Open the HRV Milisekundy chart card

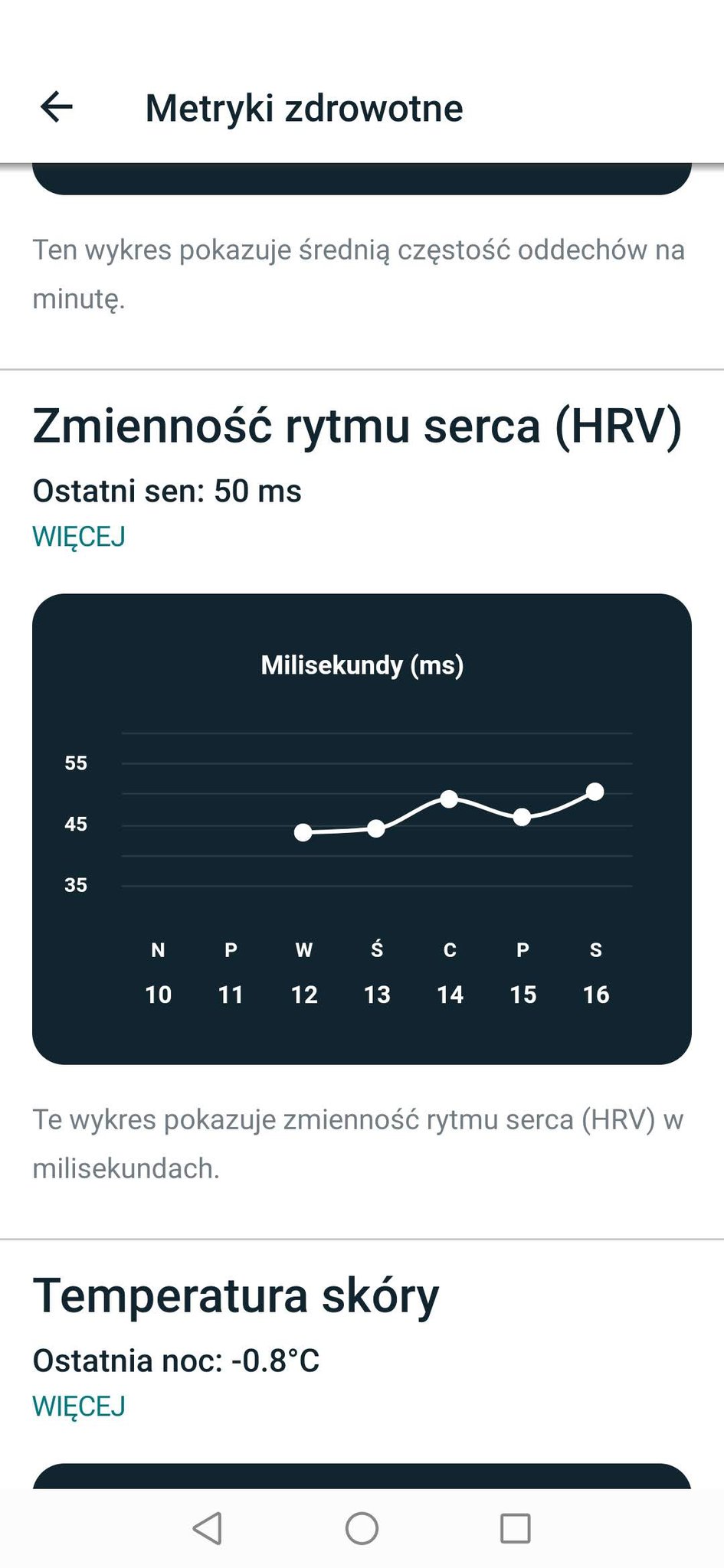(362, 828)
